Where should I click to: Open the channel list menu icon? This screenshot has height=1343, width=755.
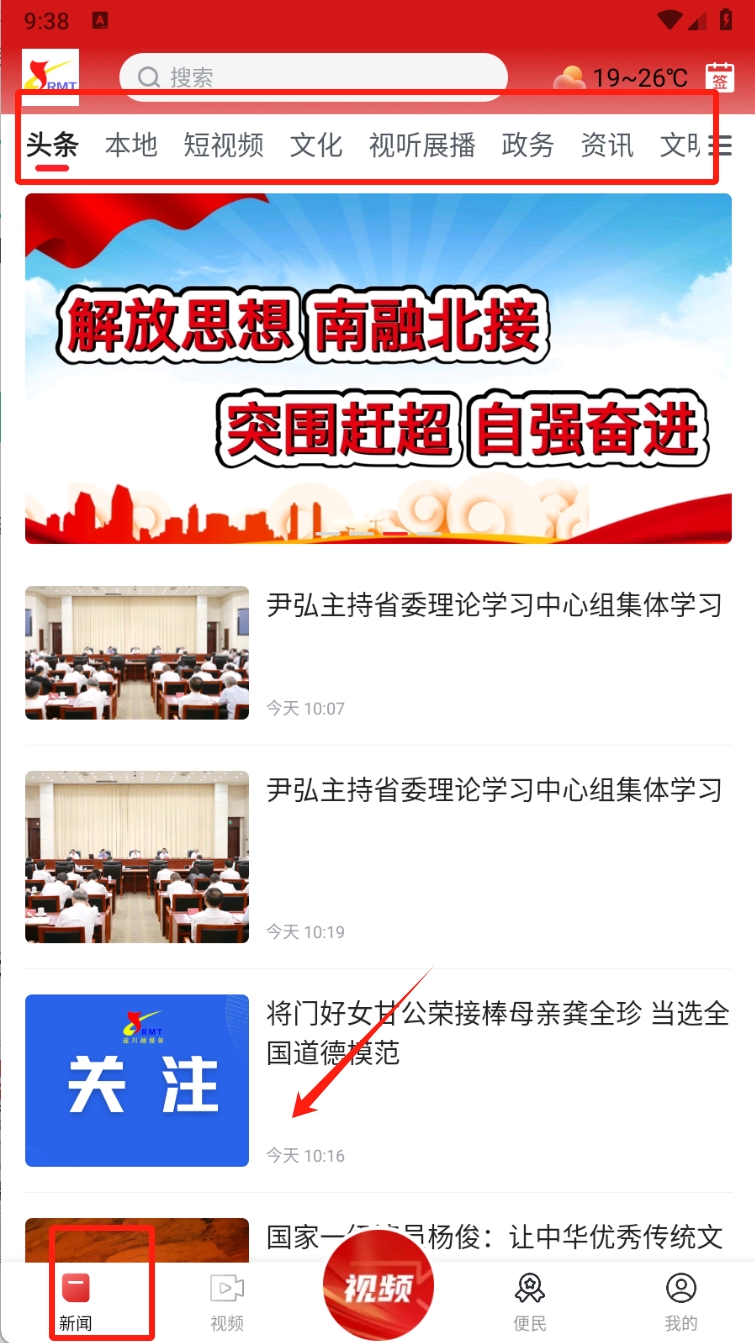click(720, 146)
